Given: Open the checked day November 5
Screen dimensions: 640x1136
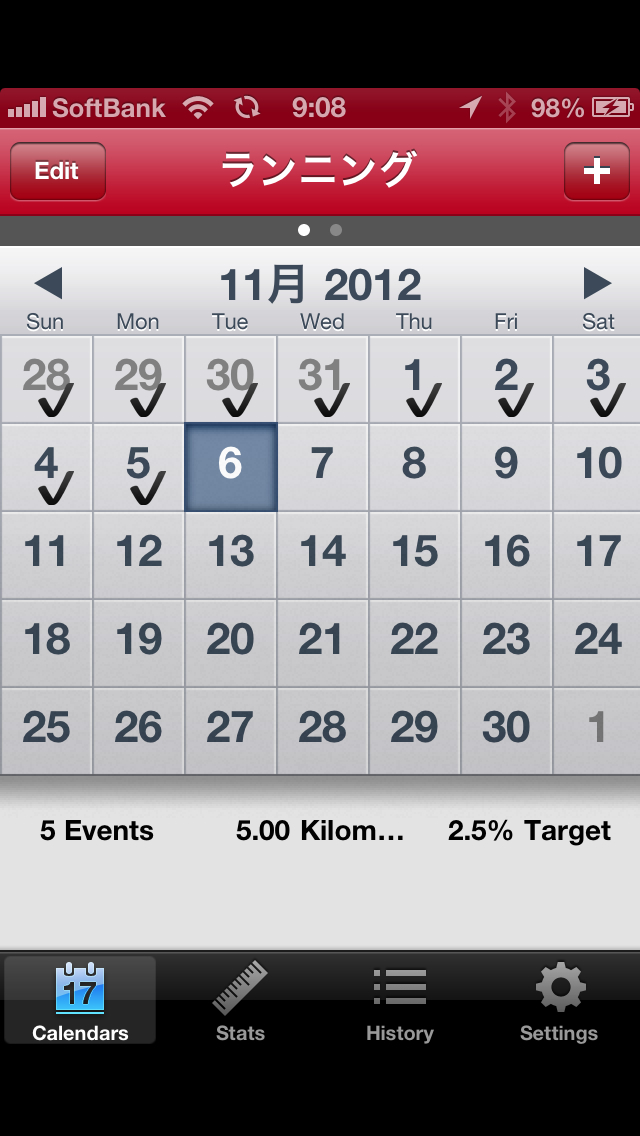Looking at the screenshot, I should coord(139,467).
